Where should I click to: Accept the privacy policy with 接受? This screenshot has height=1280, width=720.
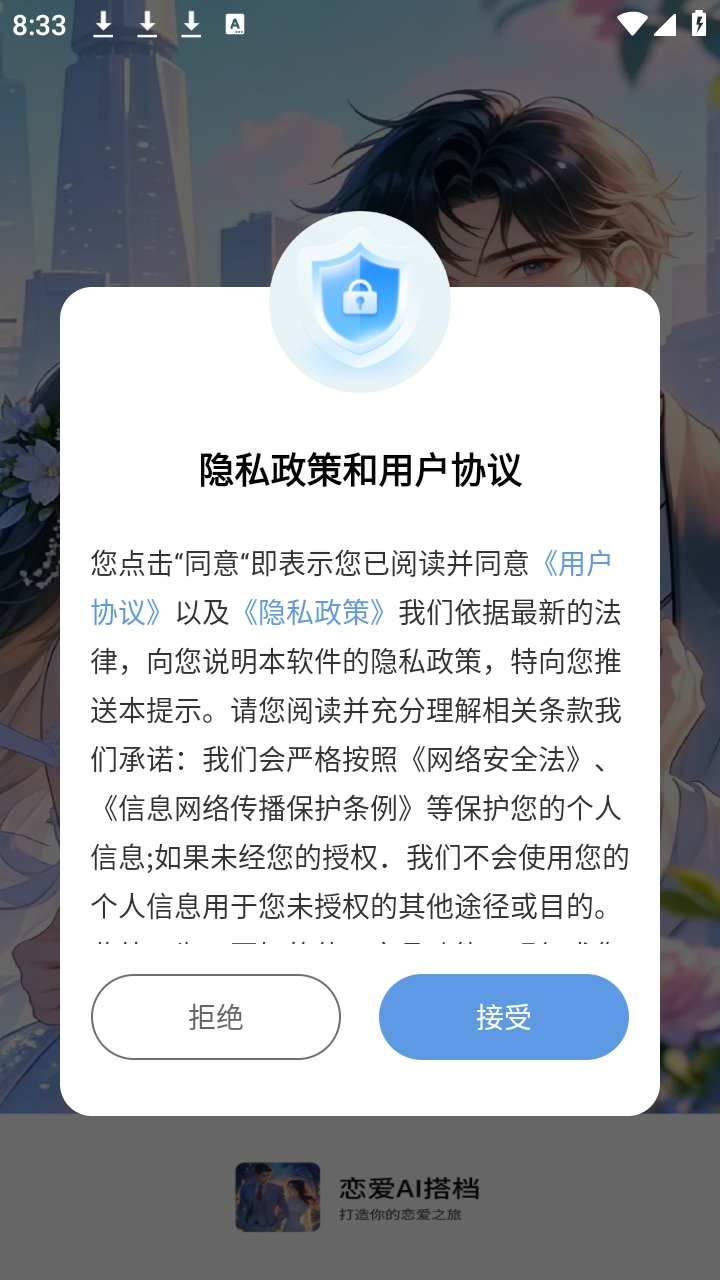tap(503, 1017)
